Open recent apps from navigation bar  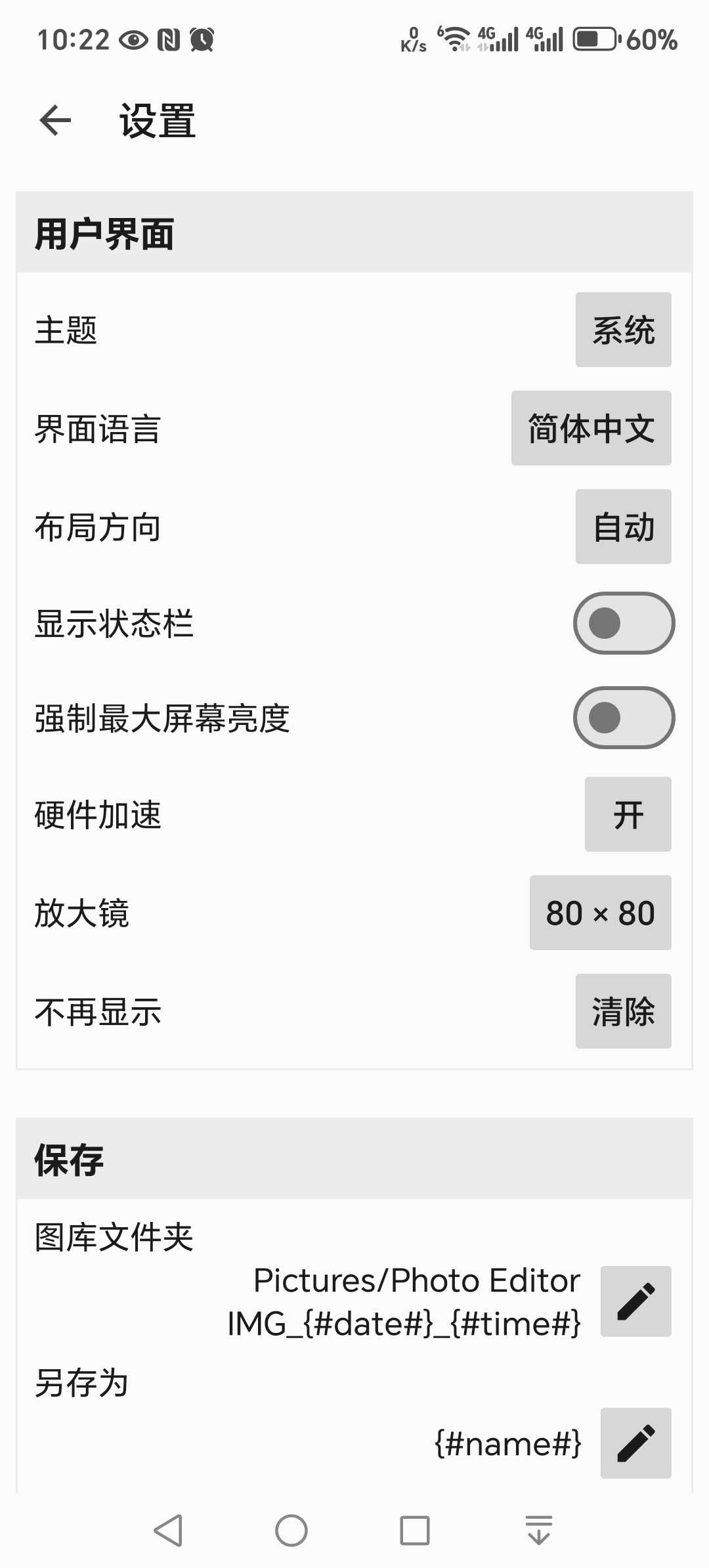point(415,1531)
